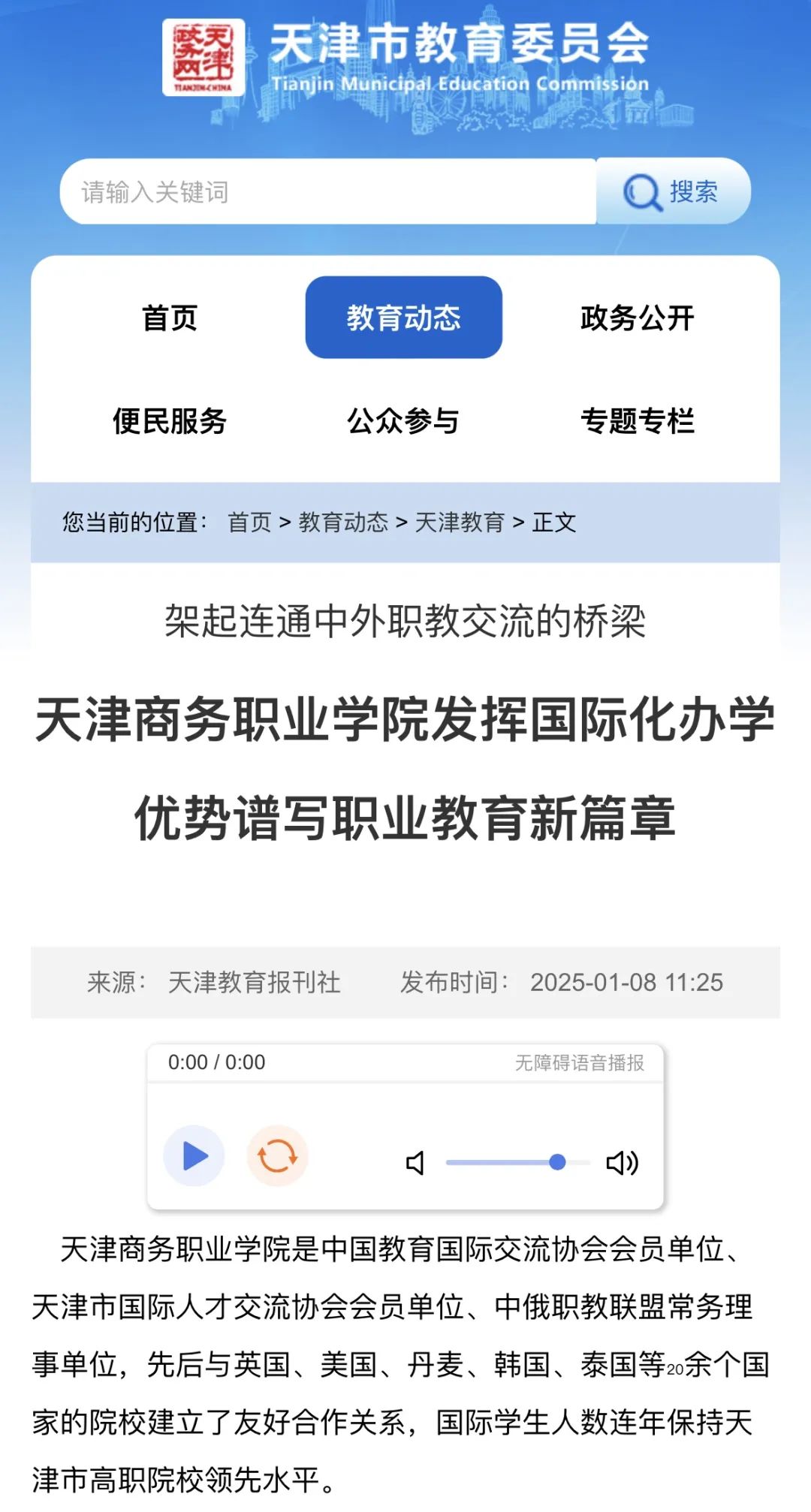Tap the loud speaker volume icon

(x=622, y=1163)
